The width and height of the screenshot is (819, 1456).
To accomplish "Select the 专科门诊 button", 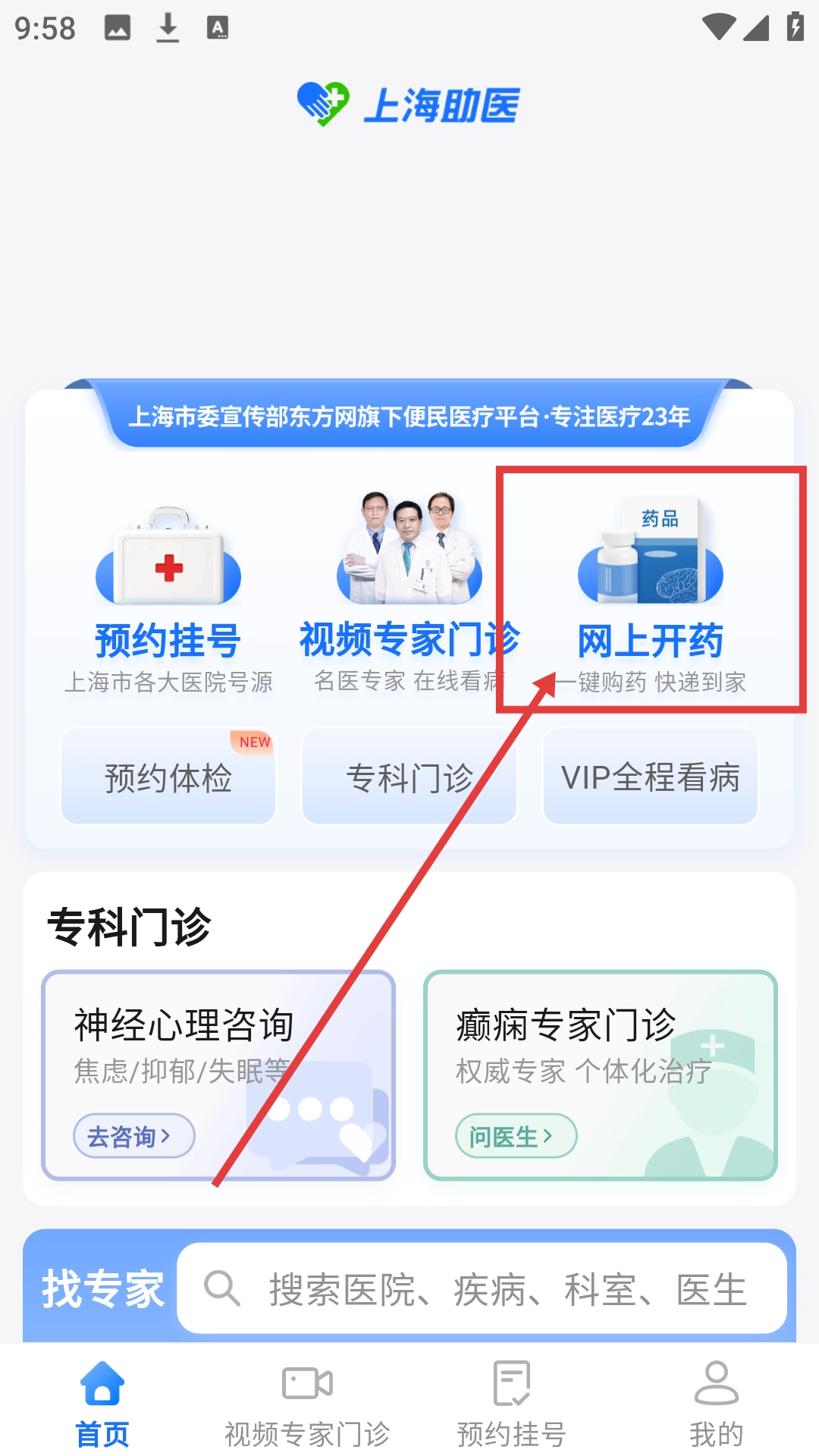I will pyautogui.click(x=409, y=777).
